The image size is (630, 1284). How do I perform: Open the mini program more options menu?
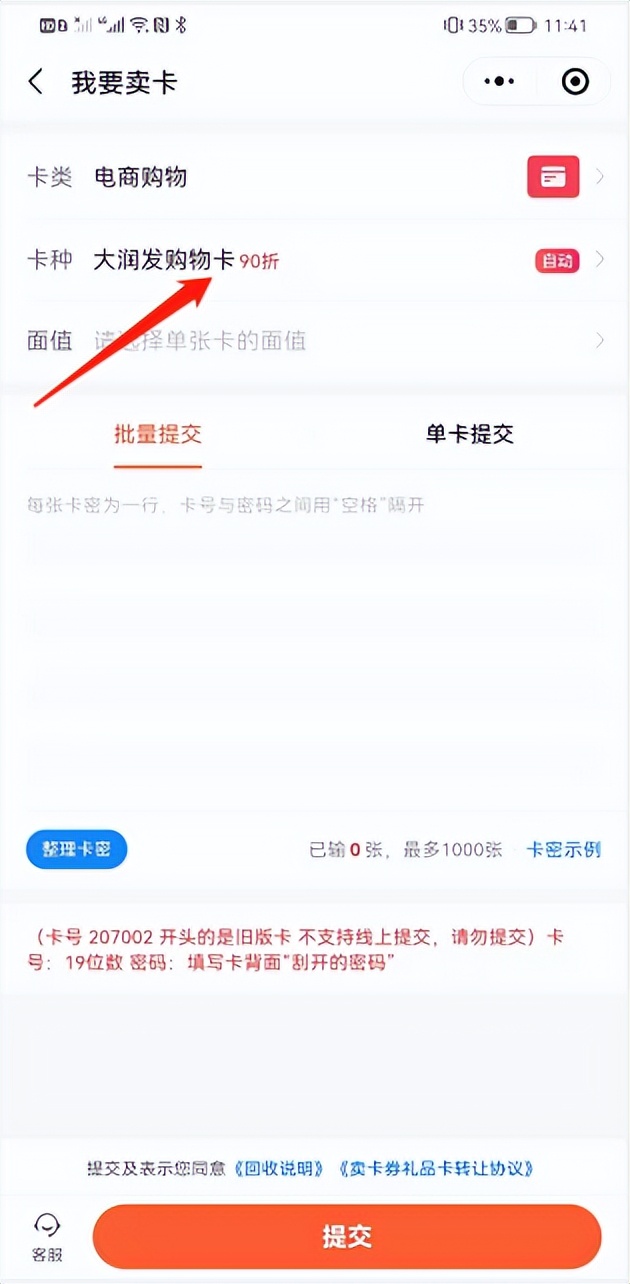[499, 82]
